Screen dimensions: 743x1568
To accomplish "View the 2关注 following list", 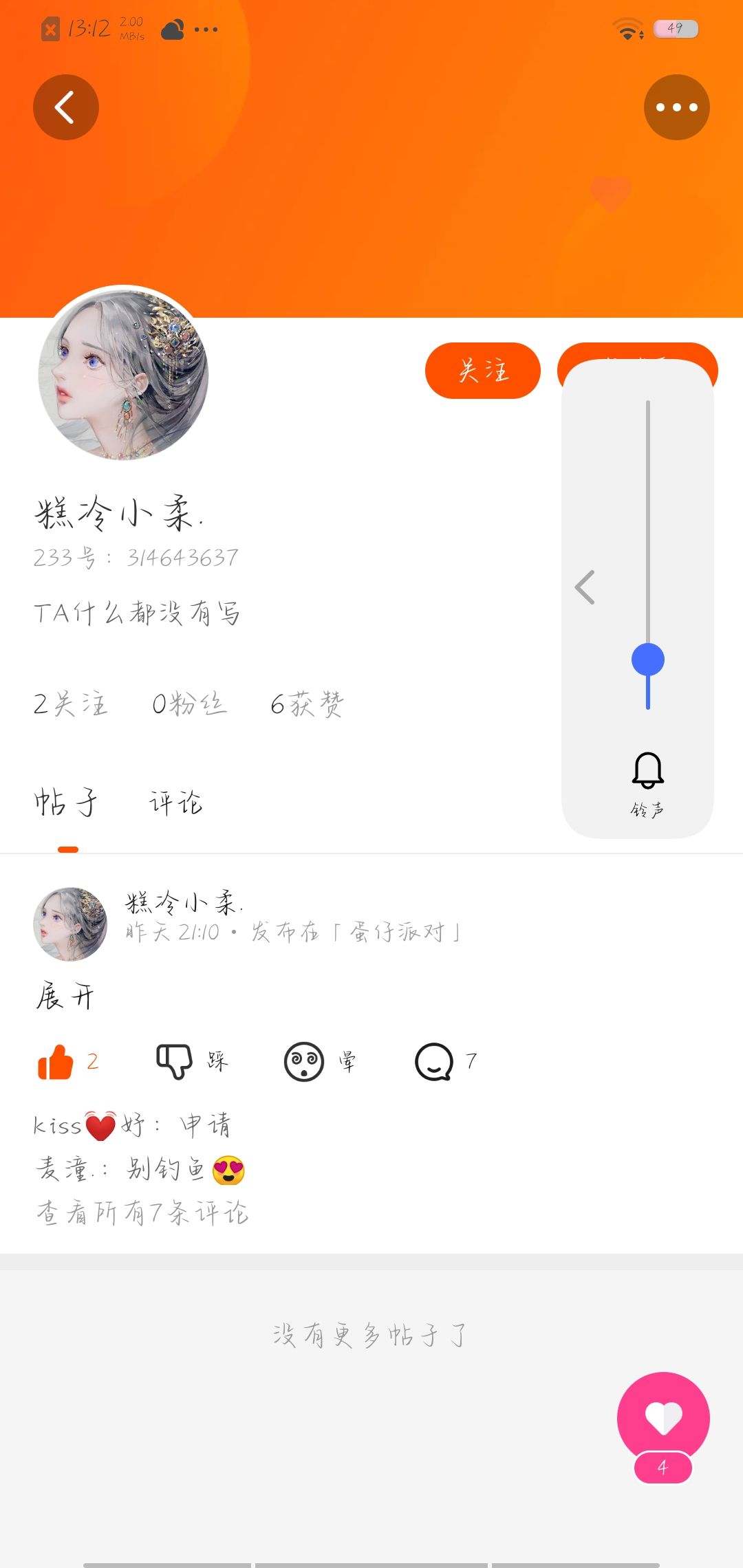I will 70,704.
